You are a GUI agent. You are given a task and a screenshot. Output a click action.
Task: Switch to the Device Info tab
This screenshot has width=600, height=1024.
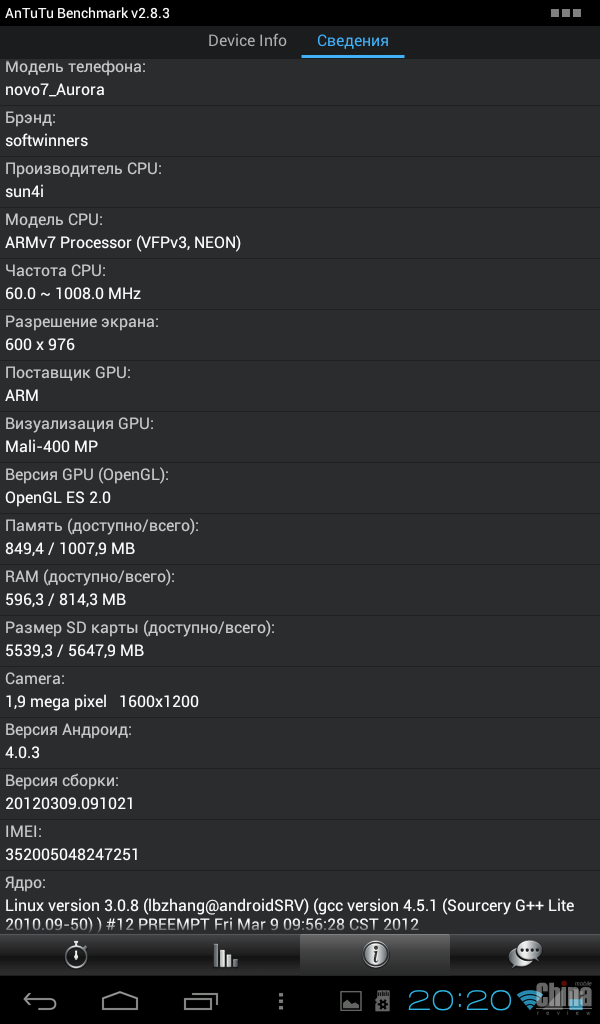coord(247,40)
